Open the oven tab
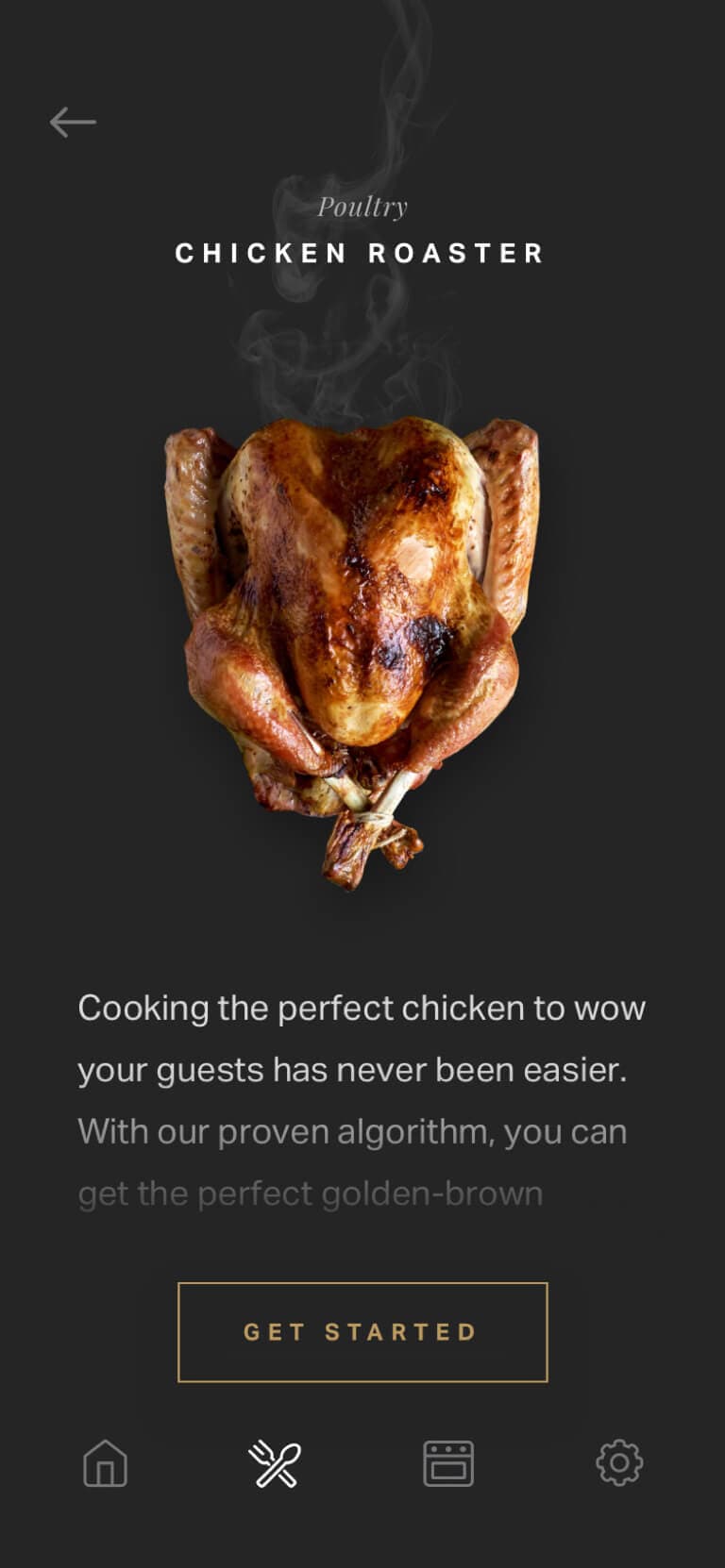Image resolution: width=725 pixels, height=1568 pixels. 447,1463
